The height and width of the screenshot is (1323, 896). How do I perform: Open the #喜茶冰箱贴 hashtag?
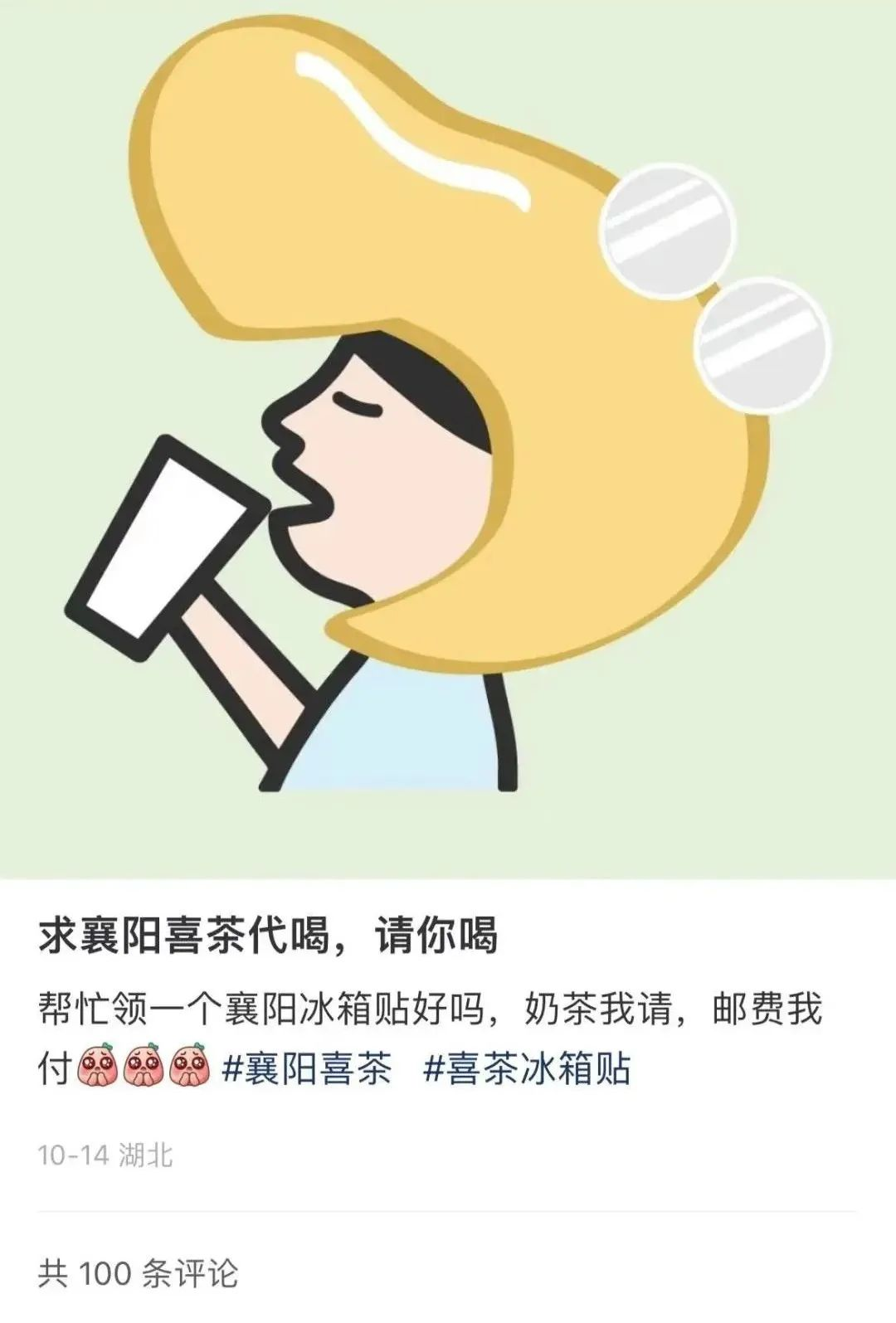tap(526, 1069)
